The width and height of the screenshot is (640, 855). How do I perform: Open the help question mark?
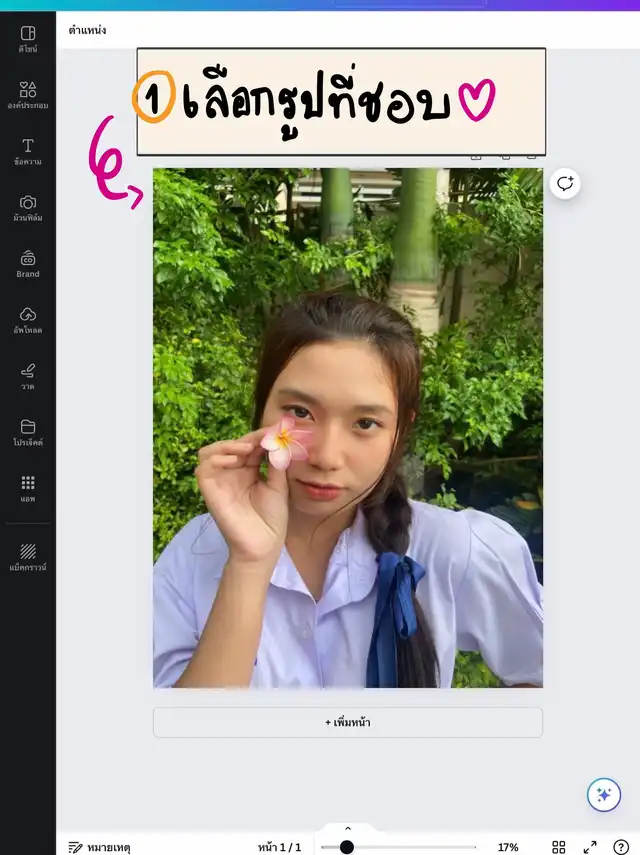tap(621, 847)
